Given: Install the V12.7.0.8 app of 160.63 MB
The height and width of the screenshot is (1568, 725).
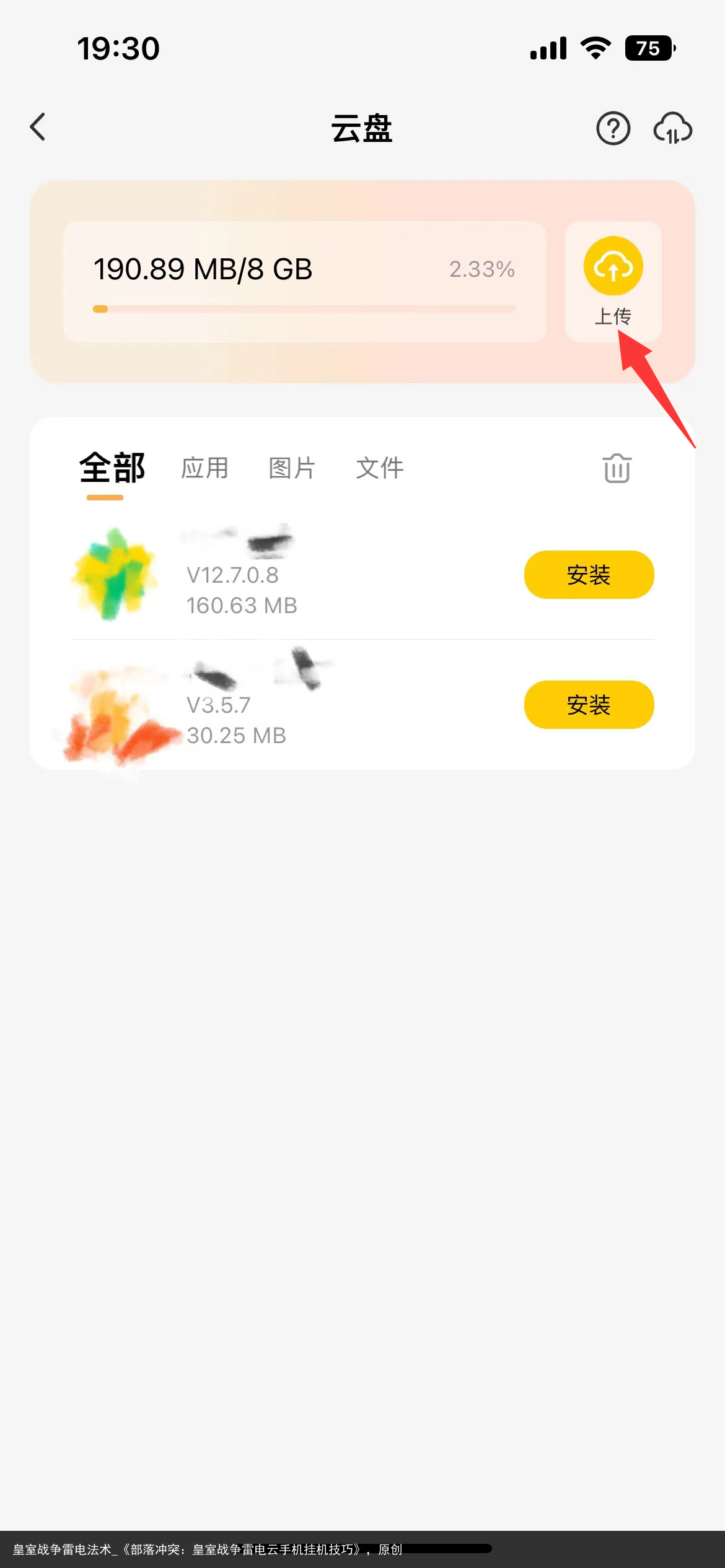Looking at the screenshot, I should tap(589, 575).
